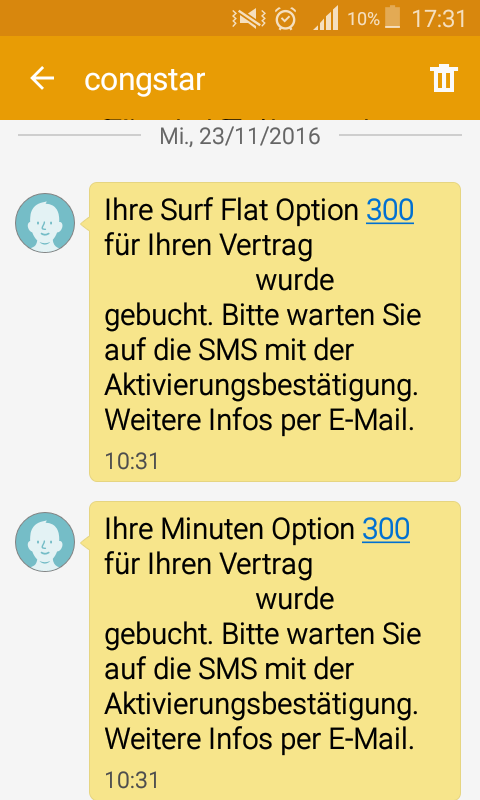Open the 300 link in Surf Flat message
The image size is (480, 800).
pyautogui.click(x=390, y=210)
